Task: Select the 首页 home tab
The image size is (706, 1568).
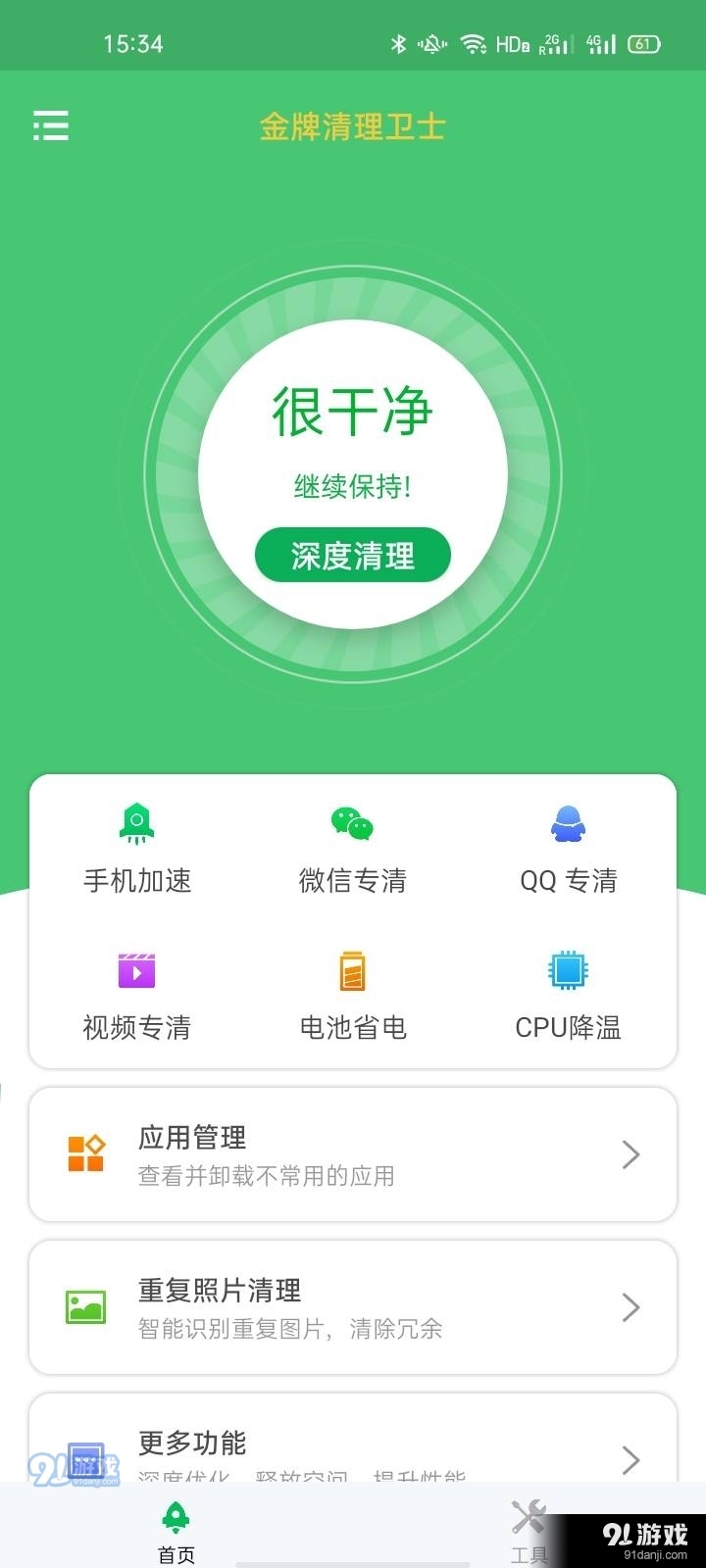Action: (x=176, y=1534)
